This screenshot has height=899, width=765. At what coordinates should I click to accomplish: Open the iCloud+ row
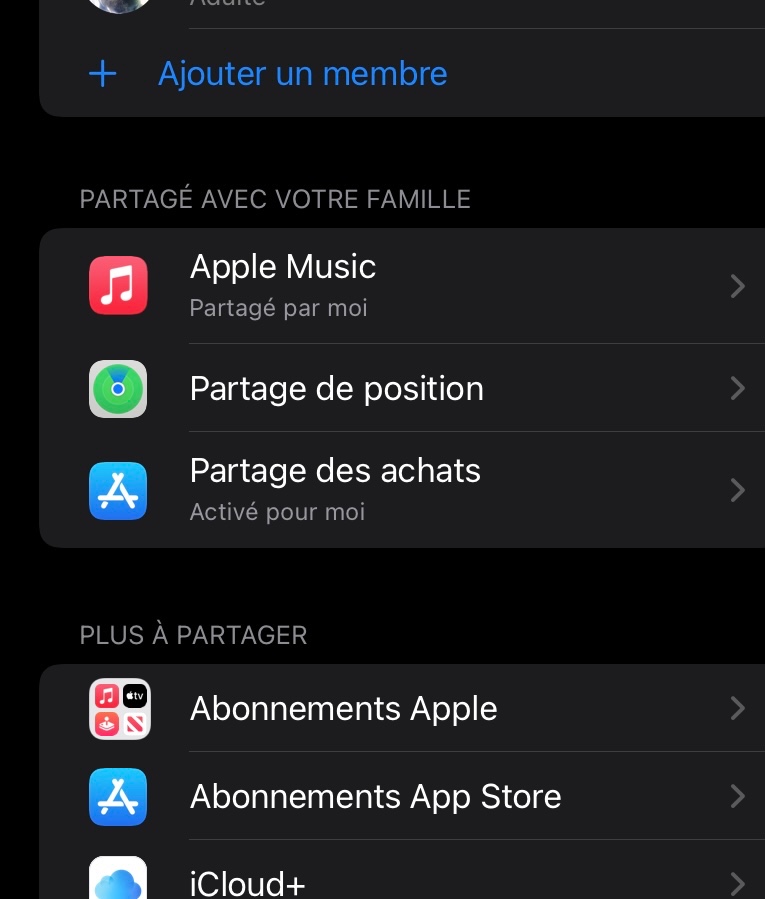coord(400,882)
